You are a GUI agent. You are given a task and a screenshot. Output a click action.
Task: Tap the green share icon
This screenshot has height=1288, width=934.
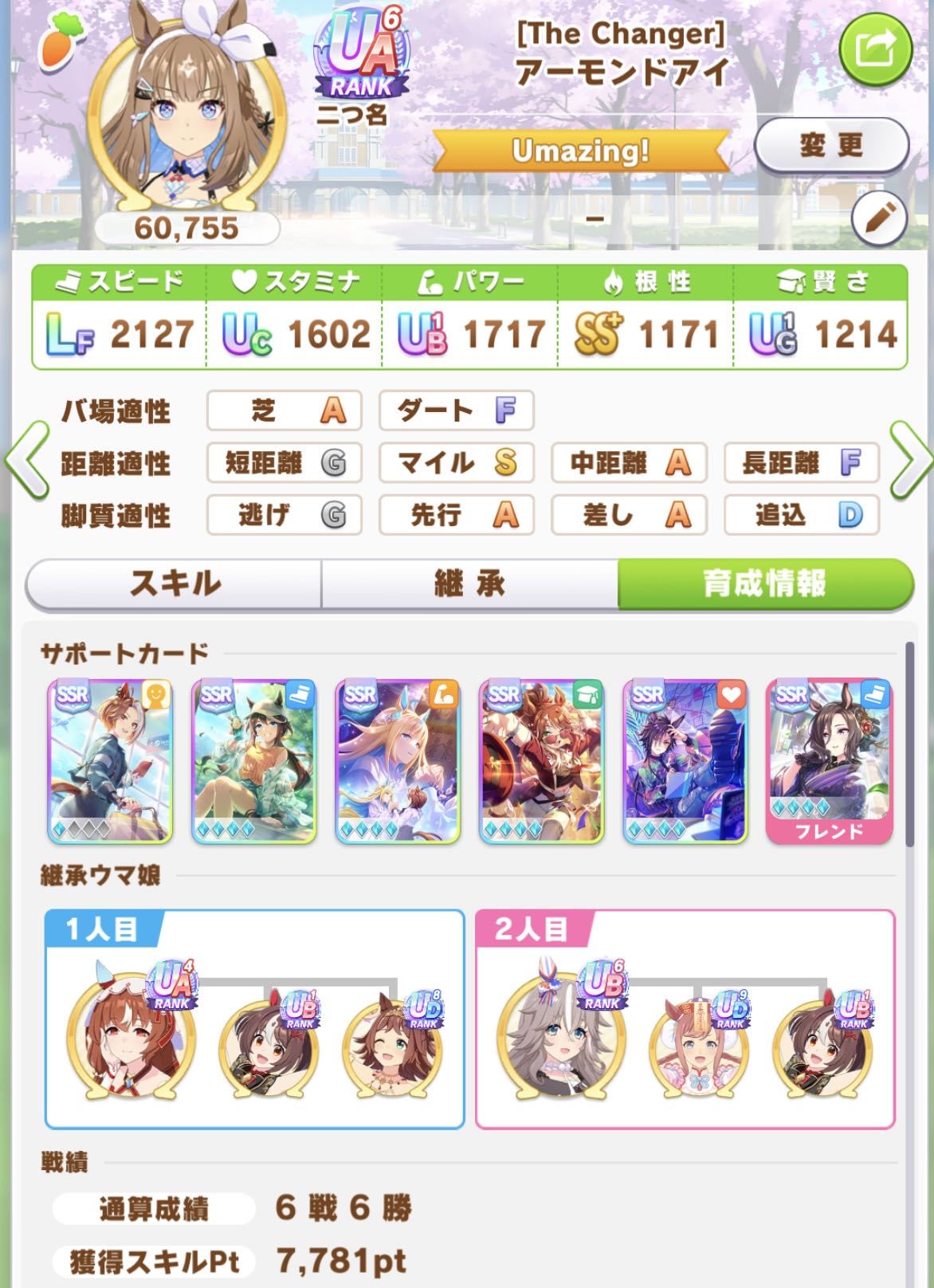point(876,49)
